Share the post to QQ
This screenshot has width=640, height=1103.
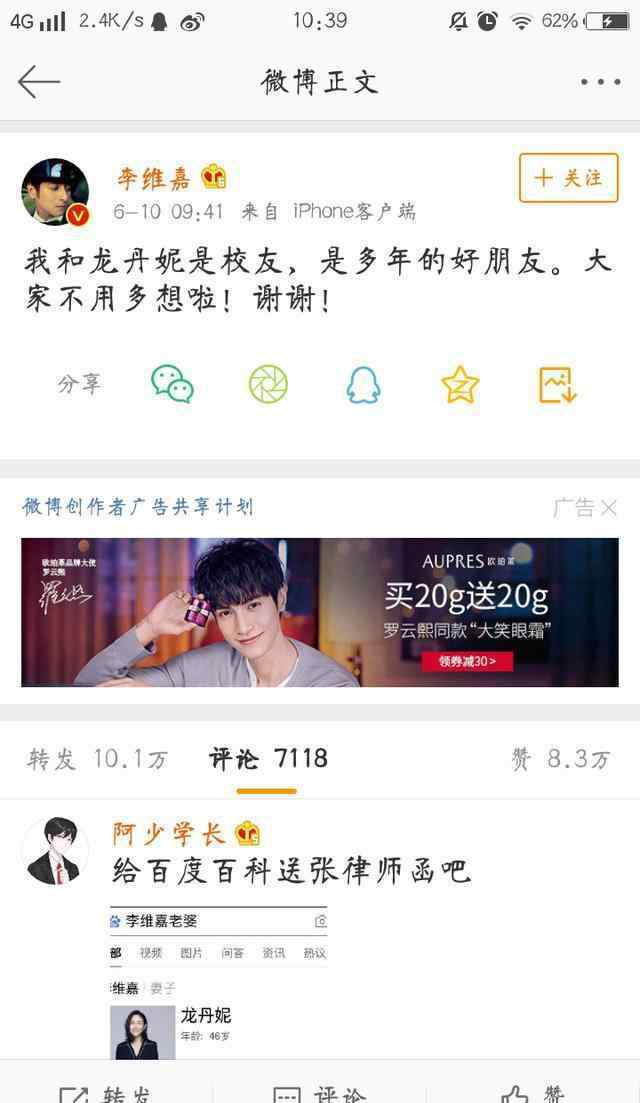(364, 384)
